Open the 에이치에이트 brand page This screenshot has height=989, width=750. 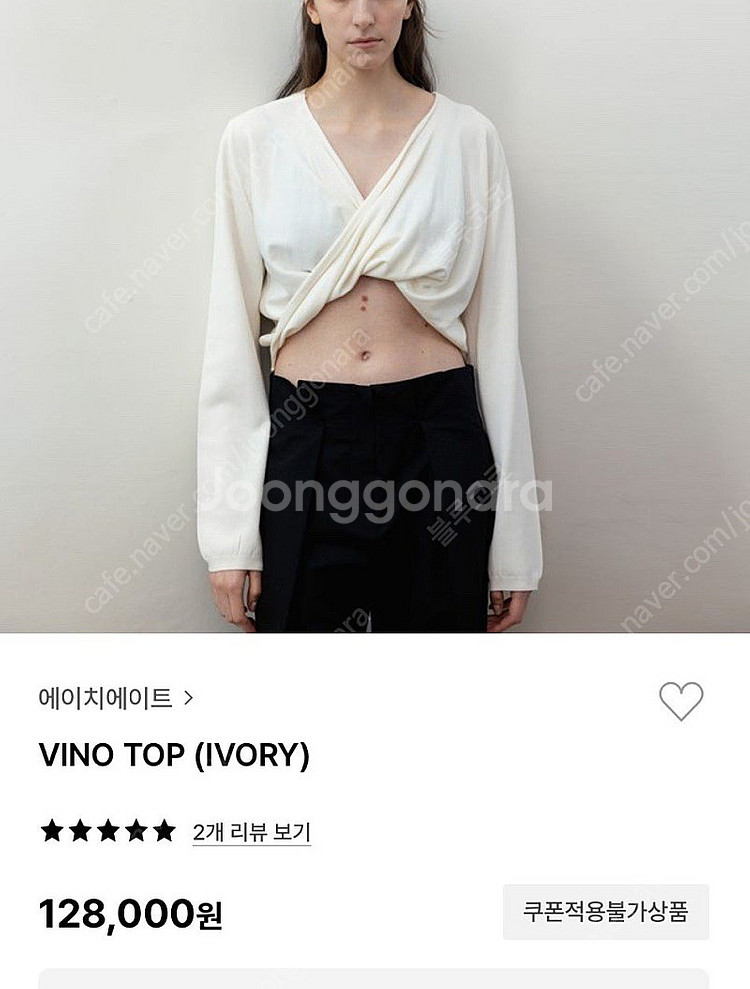[115, 699]
